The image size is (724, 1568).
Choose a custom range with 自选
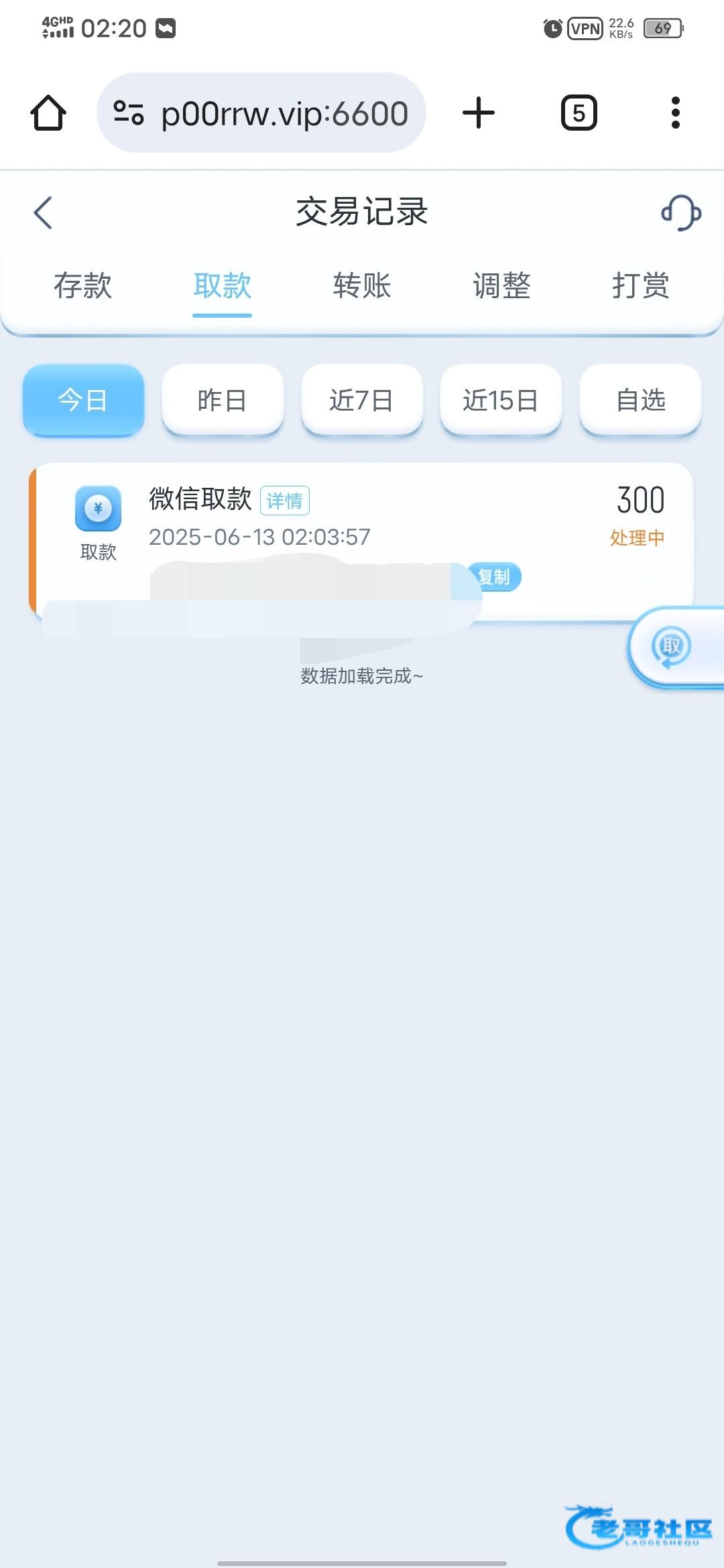[640, 400]
